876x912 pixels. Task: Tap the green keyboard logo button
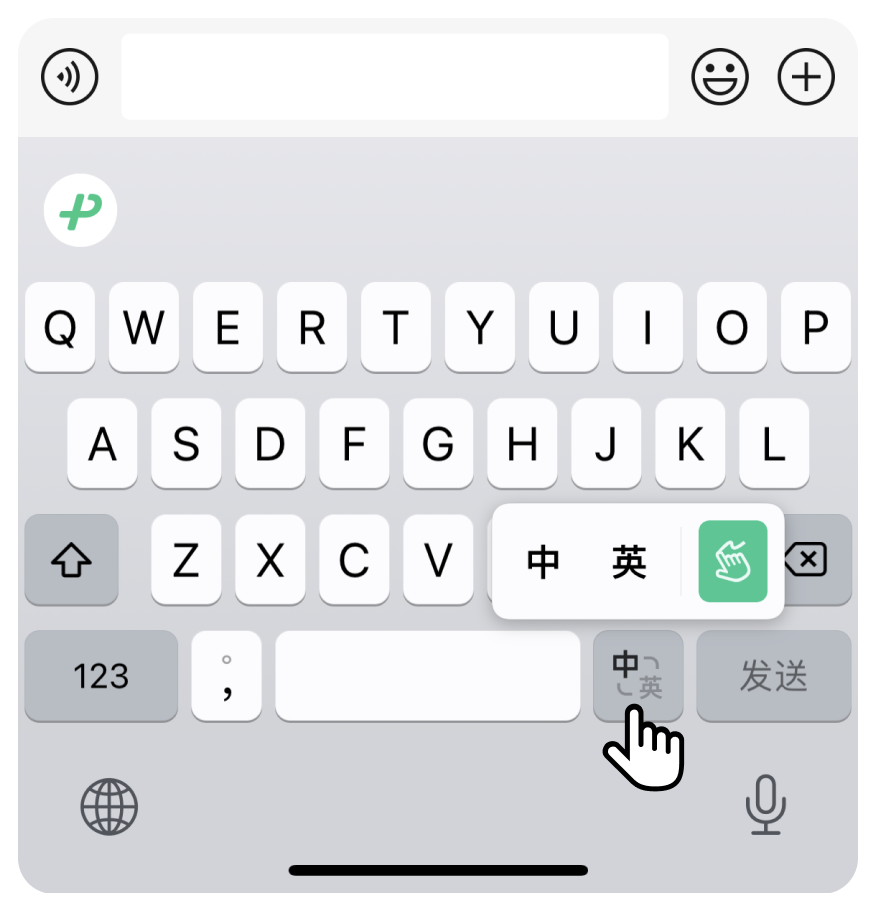[81, 211]
